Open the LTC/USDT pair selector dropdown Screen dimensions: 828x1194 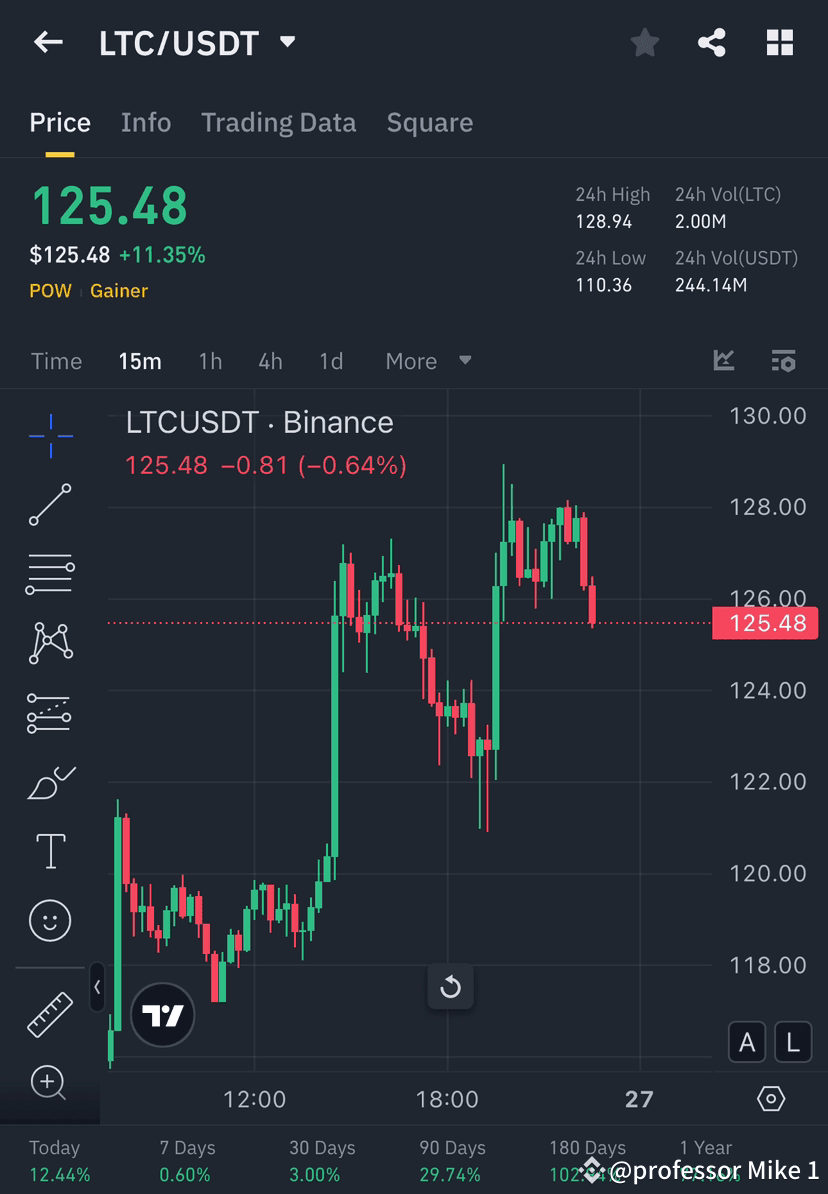tap(286, 42)
